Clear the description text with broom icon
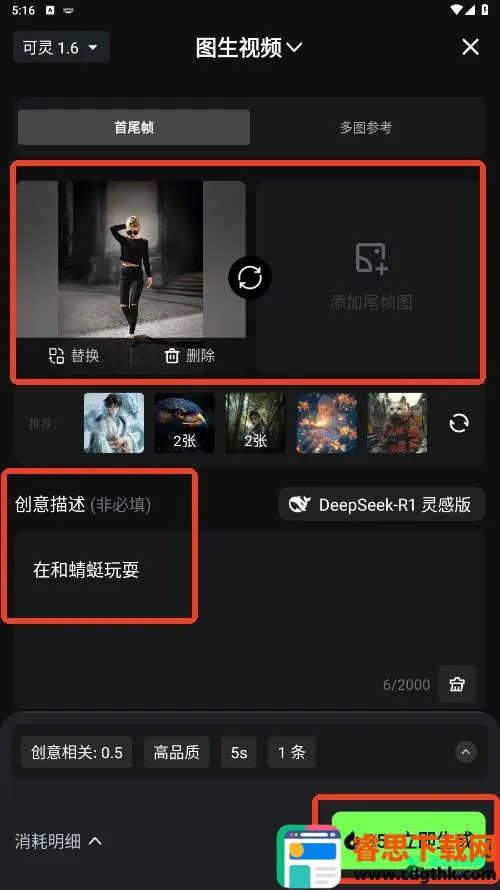Screen dimensions: 500x890 pos(457,685)
